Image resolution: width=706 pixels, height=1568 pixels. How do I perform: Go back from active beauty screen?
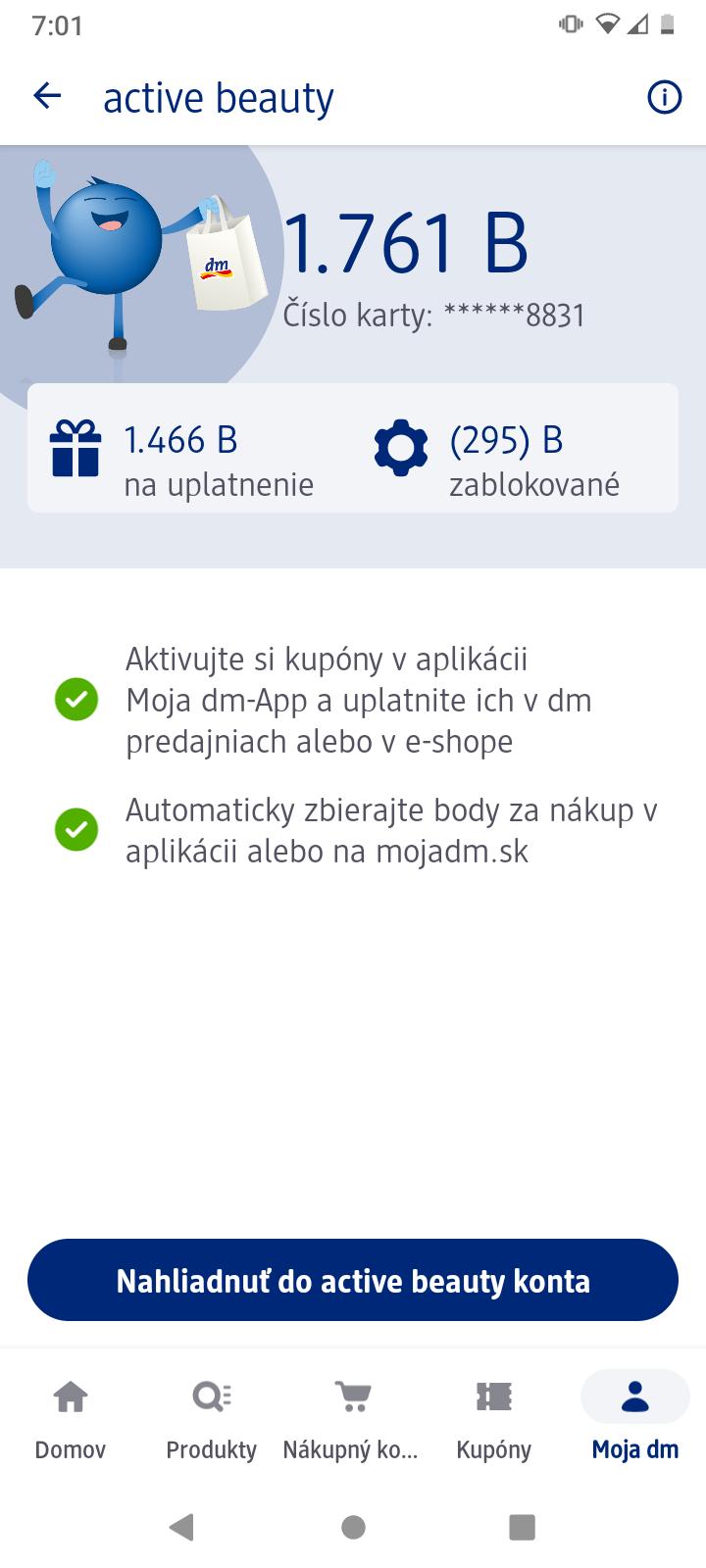47,96
